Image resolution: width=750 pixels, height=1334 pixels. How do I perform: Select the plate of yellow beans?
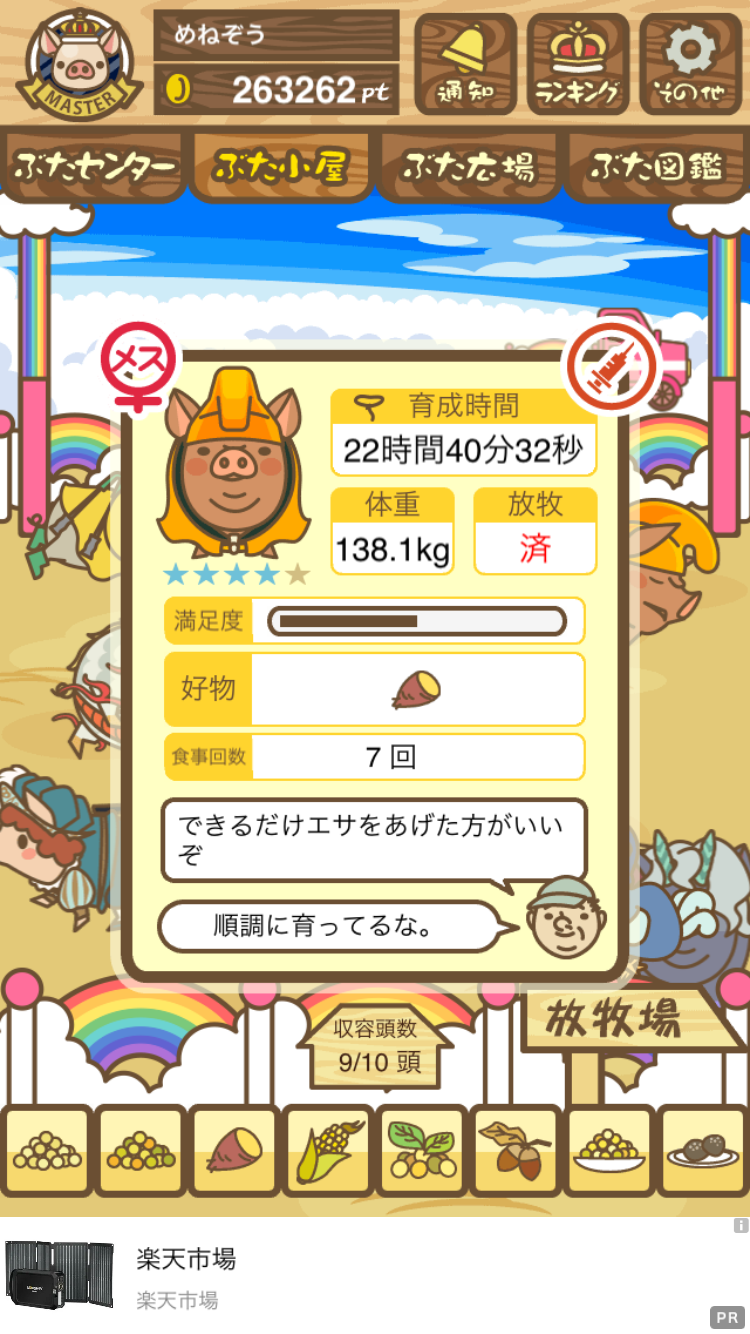coord(608,1150)
